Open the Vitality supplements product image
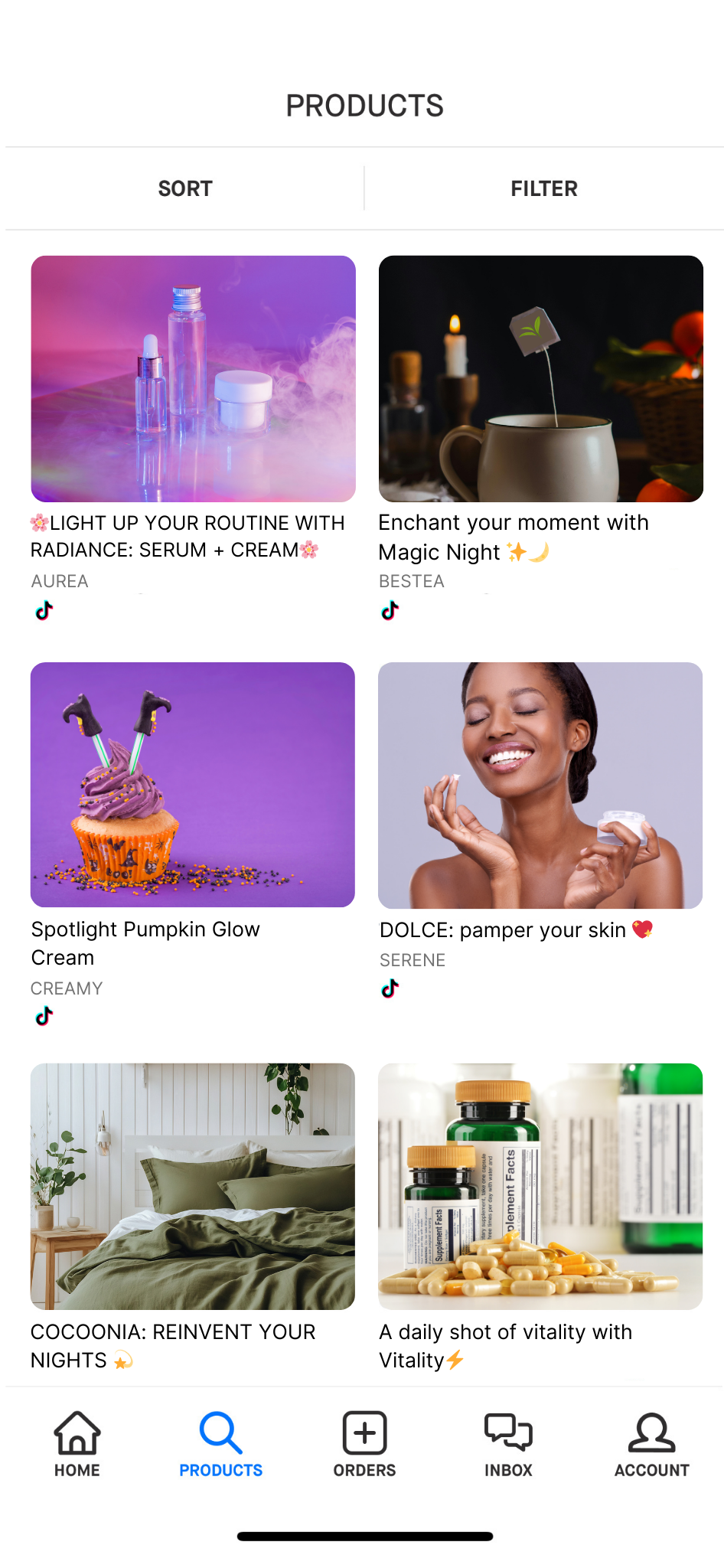Viewport: 724px width, 1568px height. (540, 1184)
